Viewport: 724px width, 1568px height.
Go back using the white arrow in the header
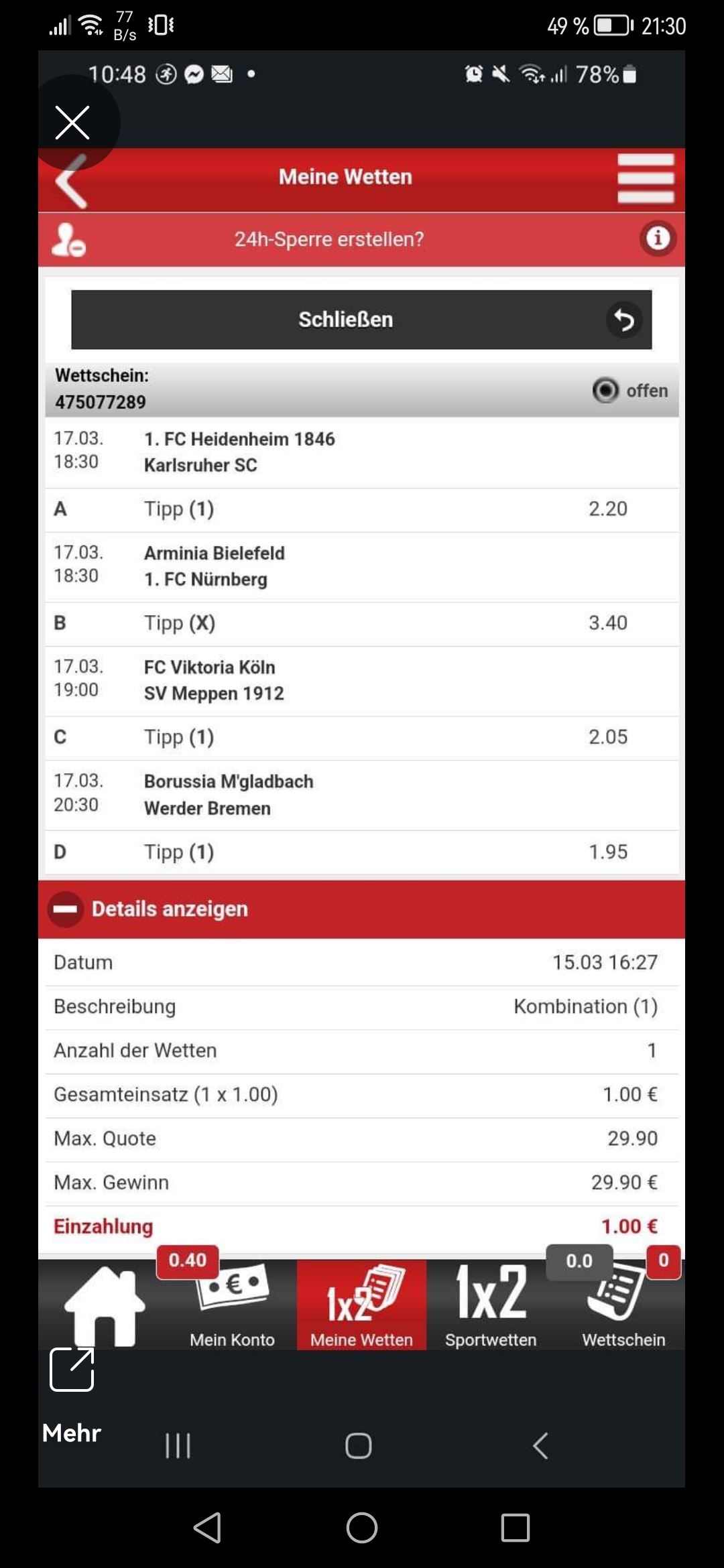pyautogui.click(x=72, y=182)
